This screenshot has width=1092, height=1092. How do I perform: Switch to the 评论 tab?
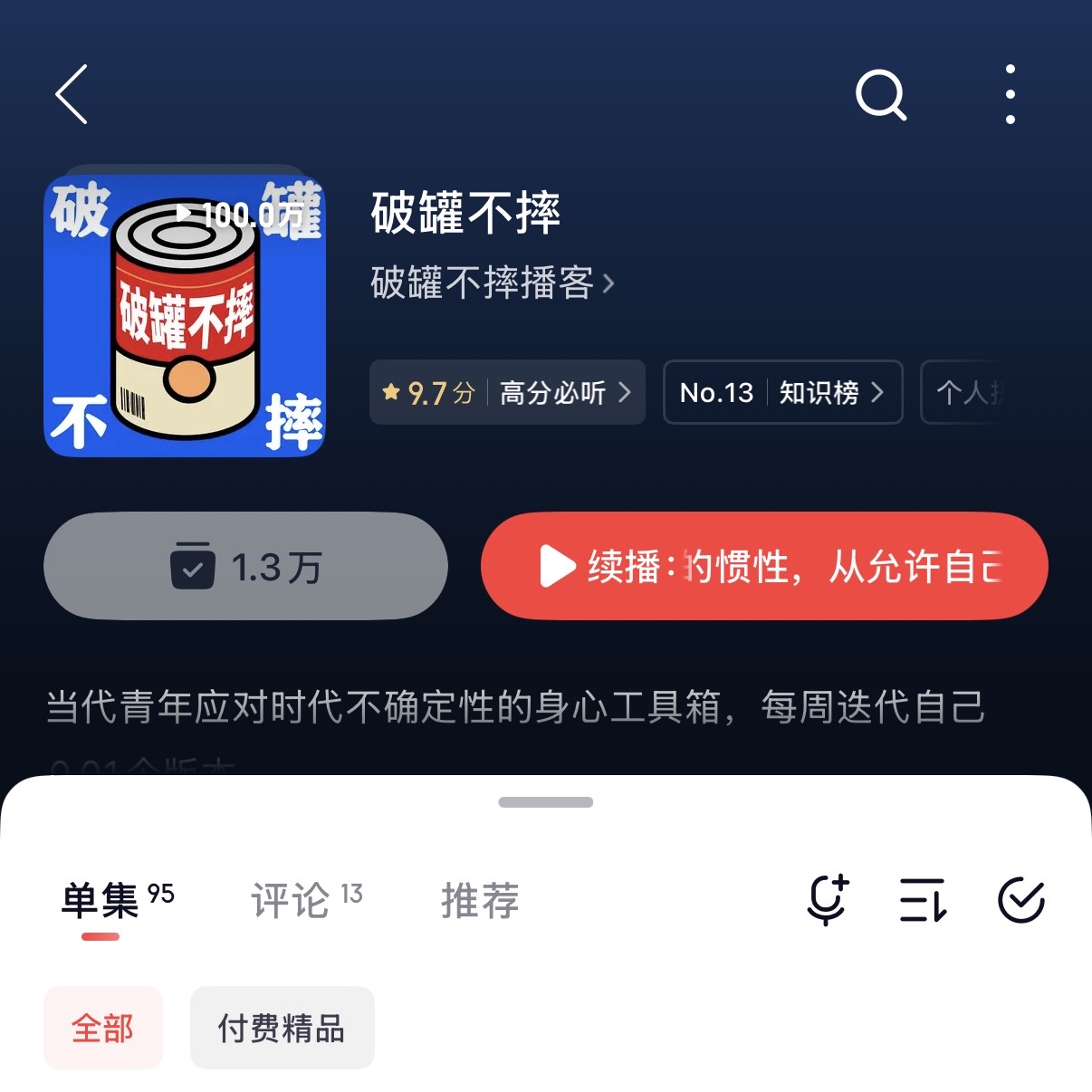tap(306, 900)
